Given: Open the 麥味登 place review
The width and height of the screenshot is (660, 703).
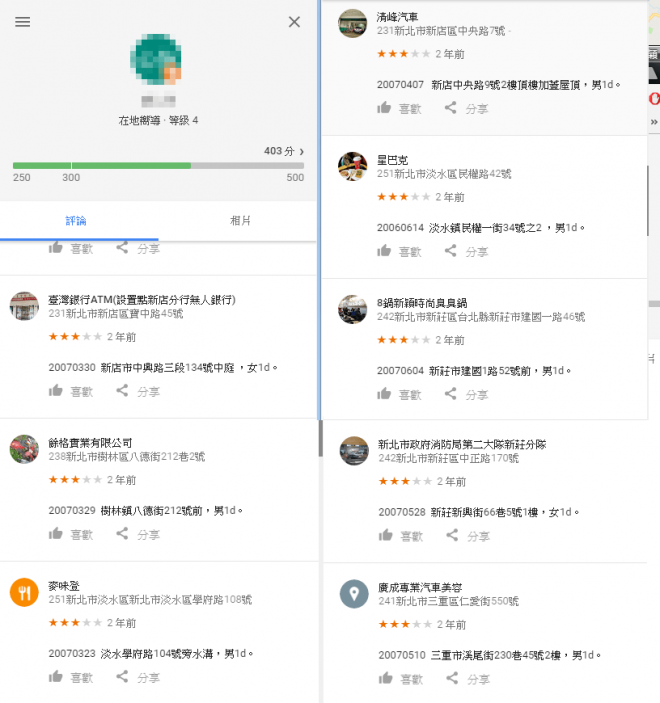Looking at the screenshot, I should pyautogui.click(x=62, y=585).
